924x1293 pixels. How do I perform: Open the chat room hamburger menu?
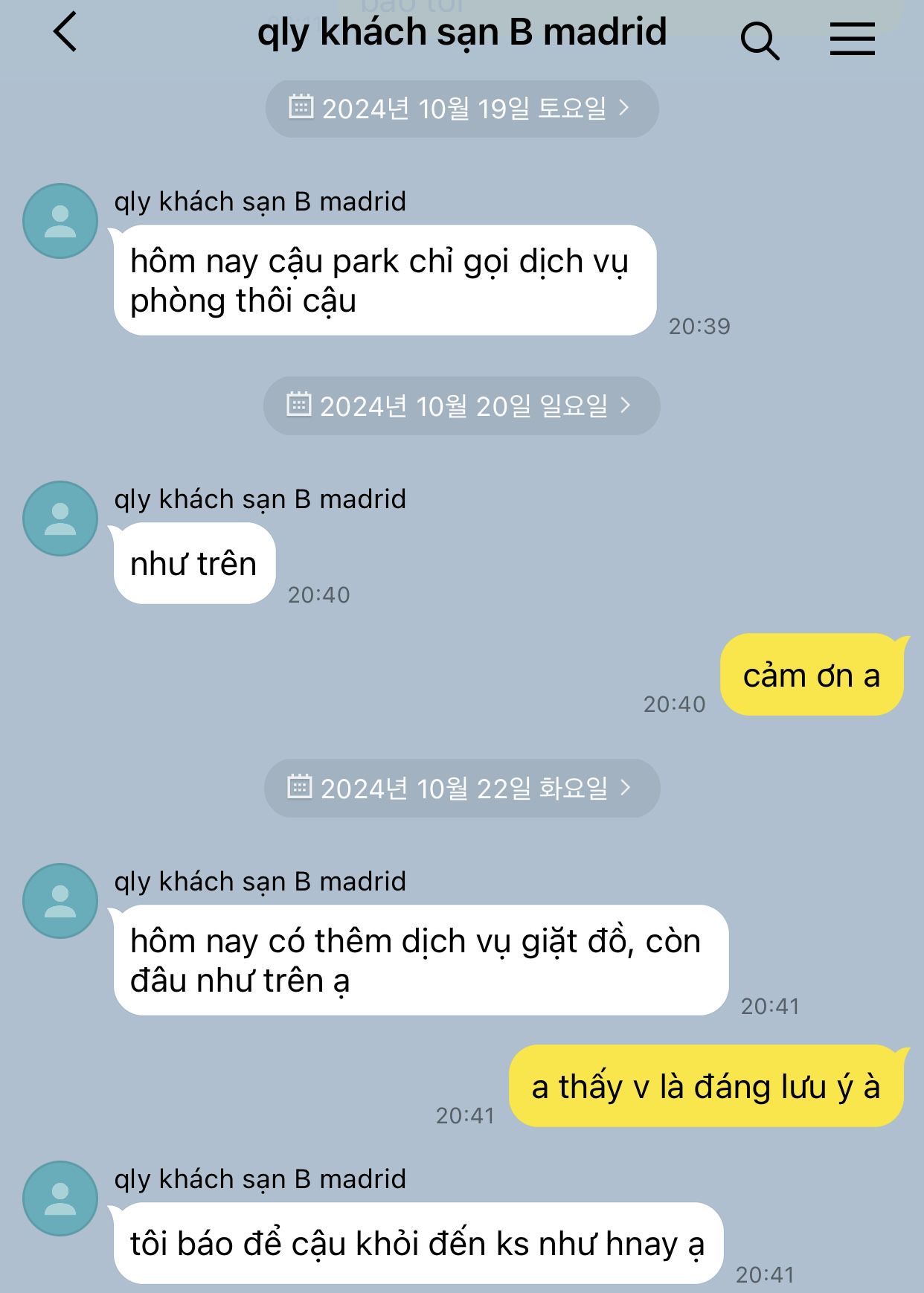852,39
